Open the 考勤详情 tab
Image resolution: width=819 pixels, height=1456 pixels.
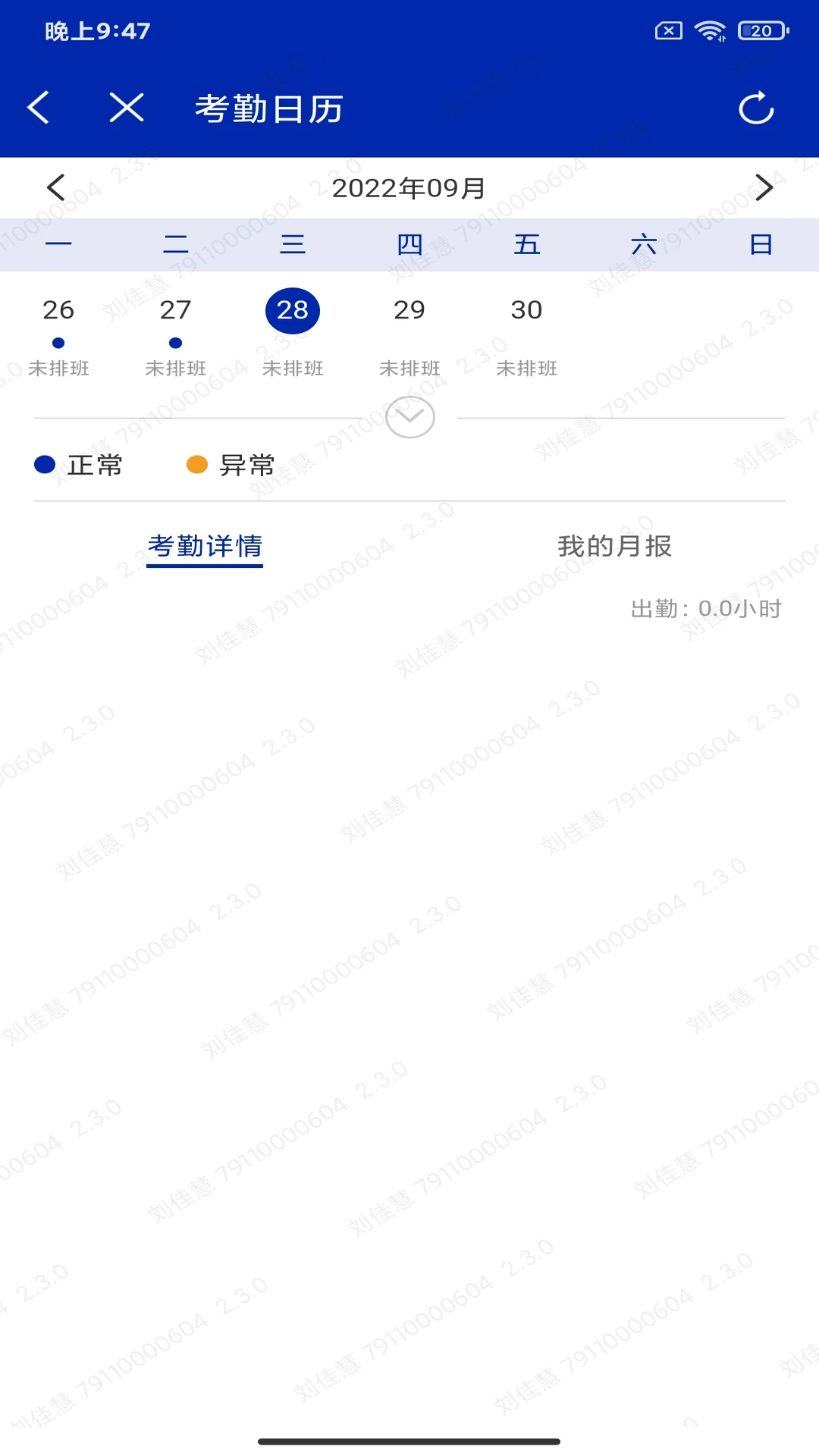tap(204, 546)
